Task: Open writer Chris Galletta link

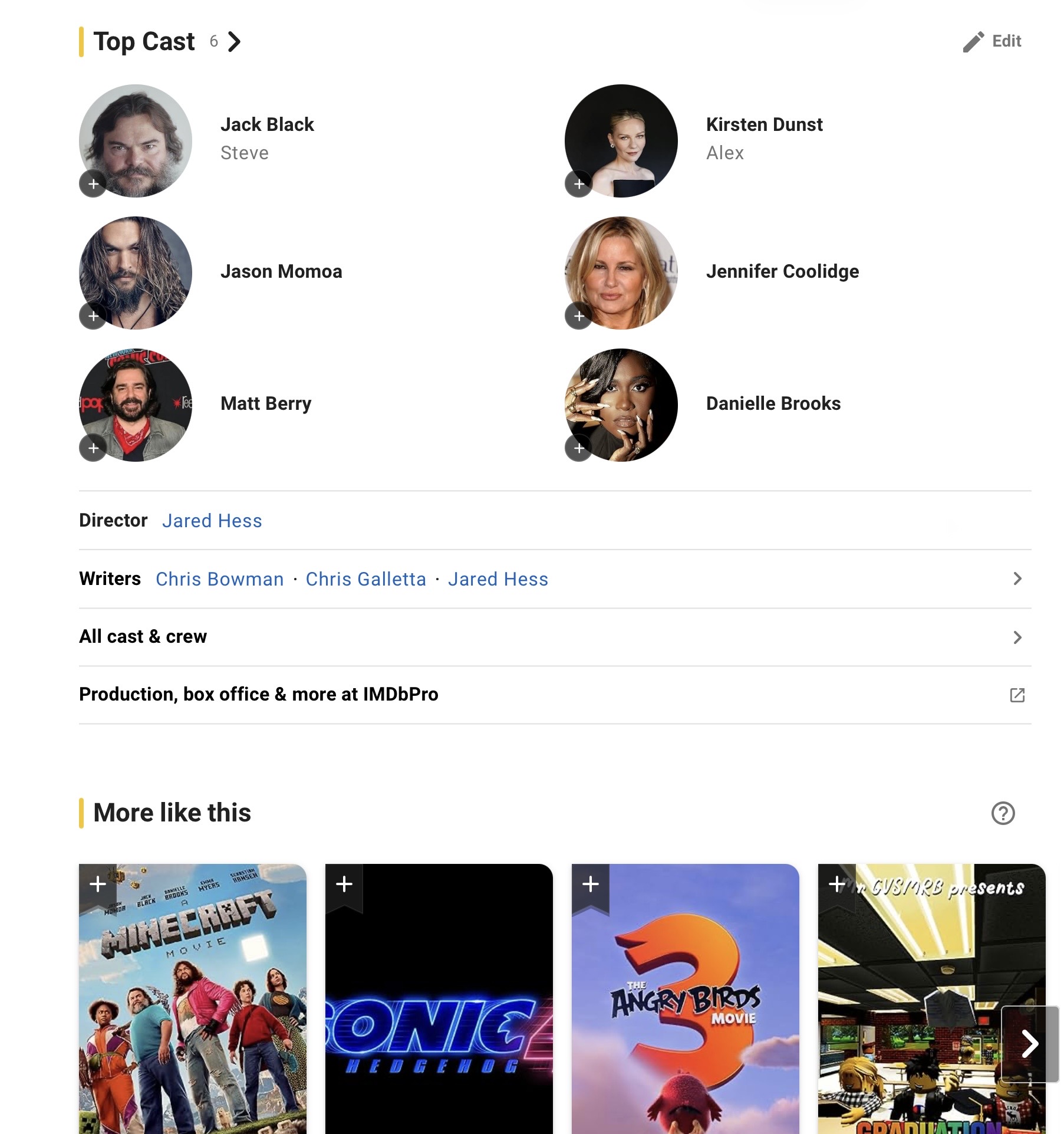Action: tap(366, 579)
